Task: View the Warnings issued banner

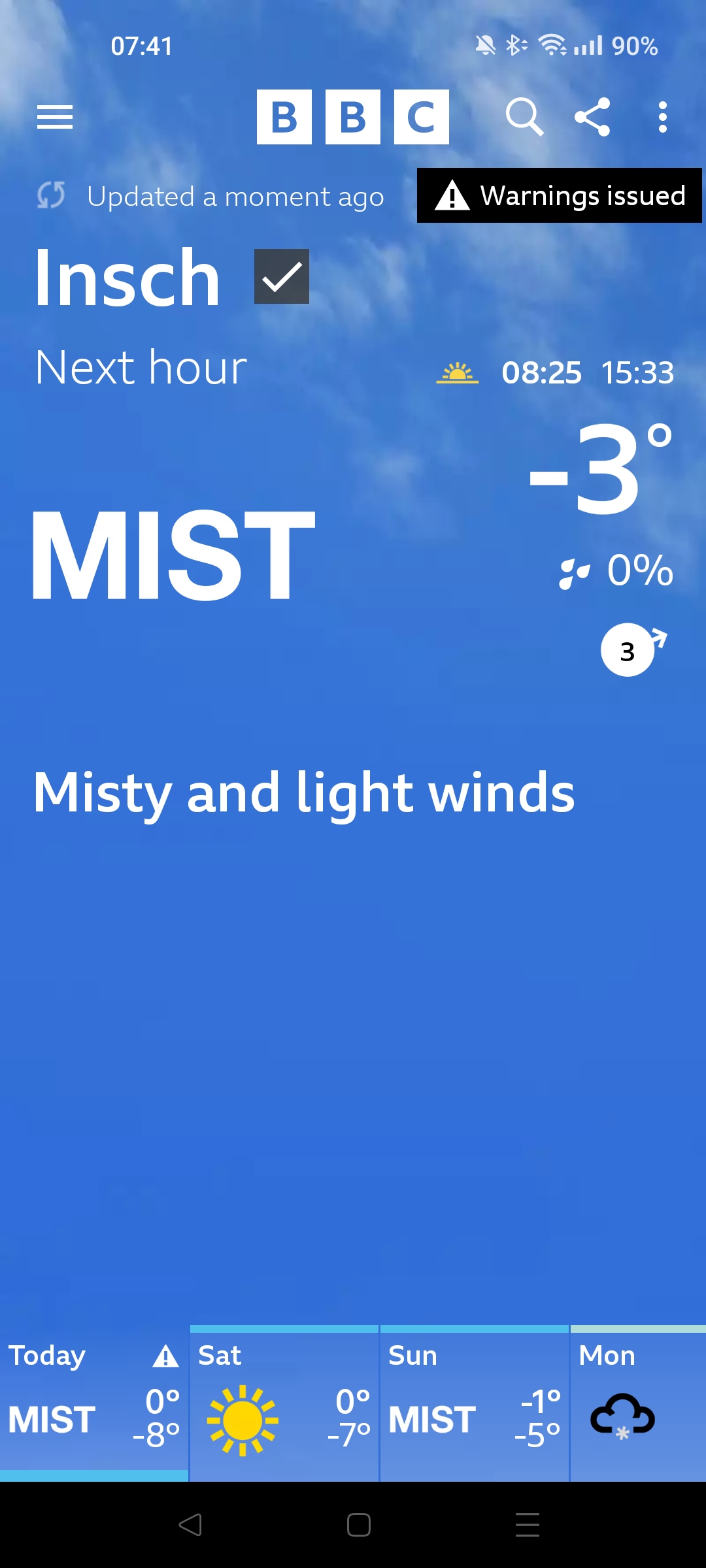Action: [560, 195]
